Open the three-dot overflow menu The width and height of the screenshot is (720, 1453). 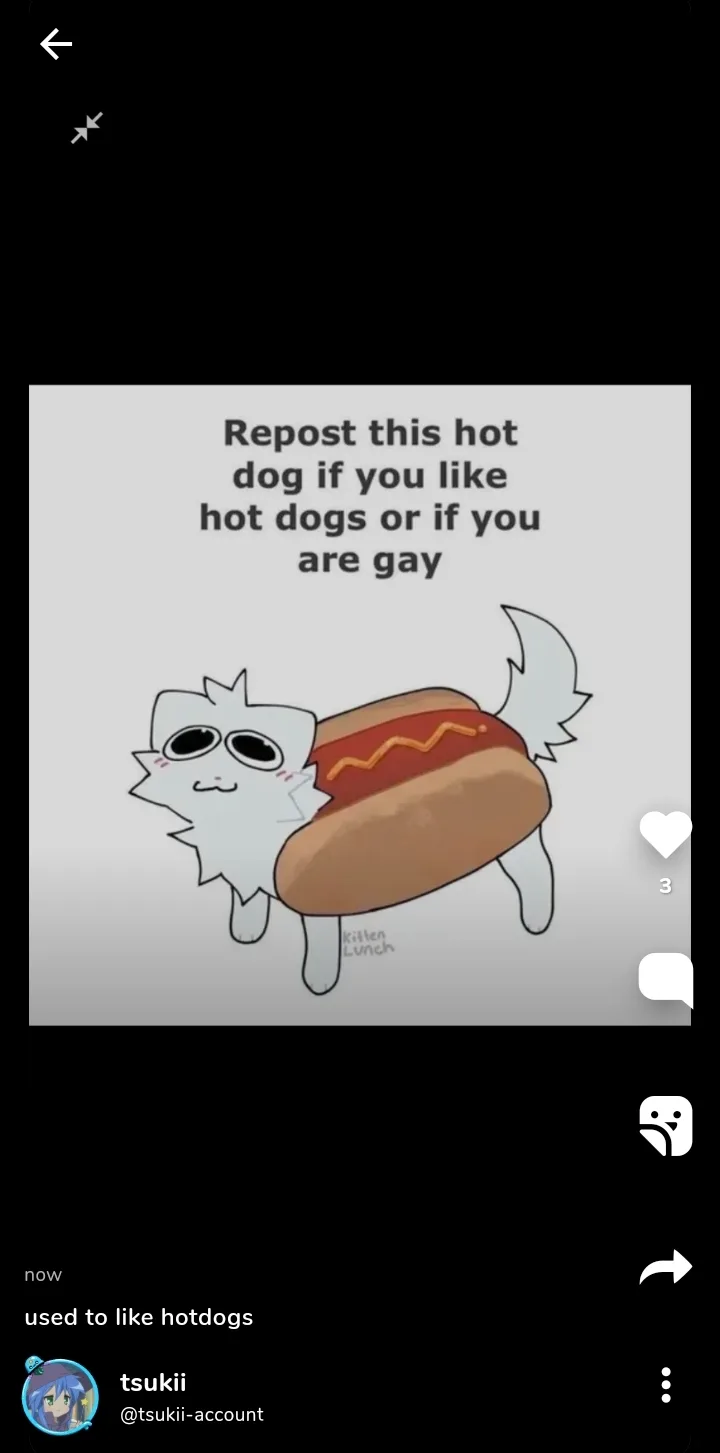pyautogui.click(x=666, y=1385)
